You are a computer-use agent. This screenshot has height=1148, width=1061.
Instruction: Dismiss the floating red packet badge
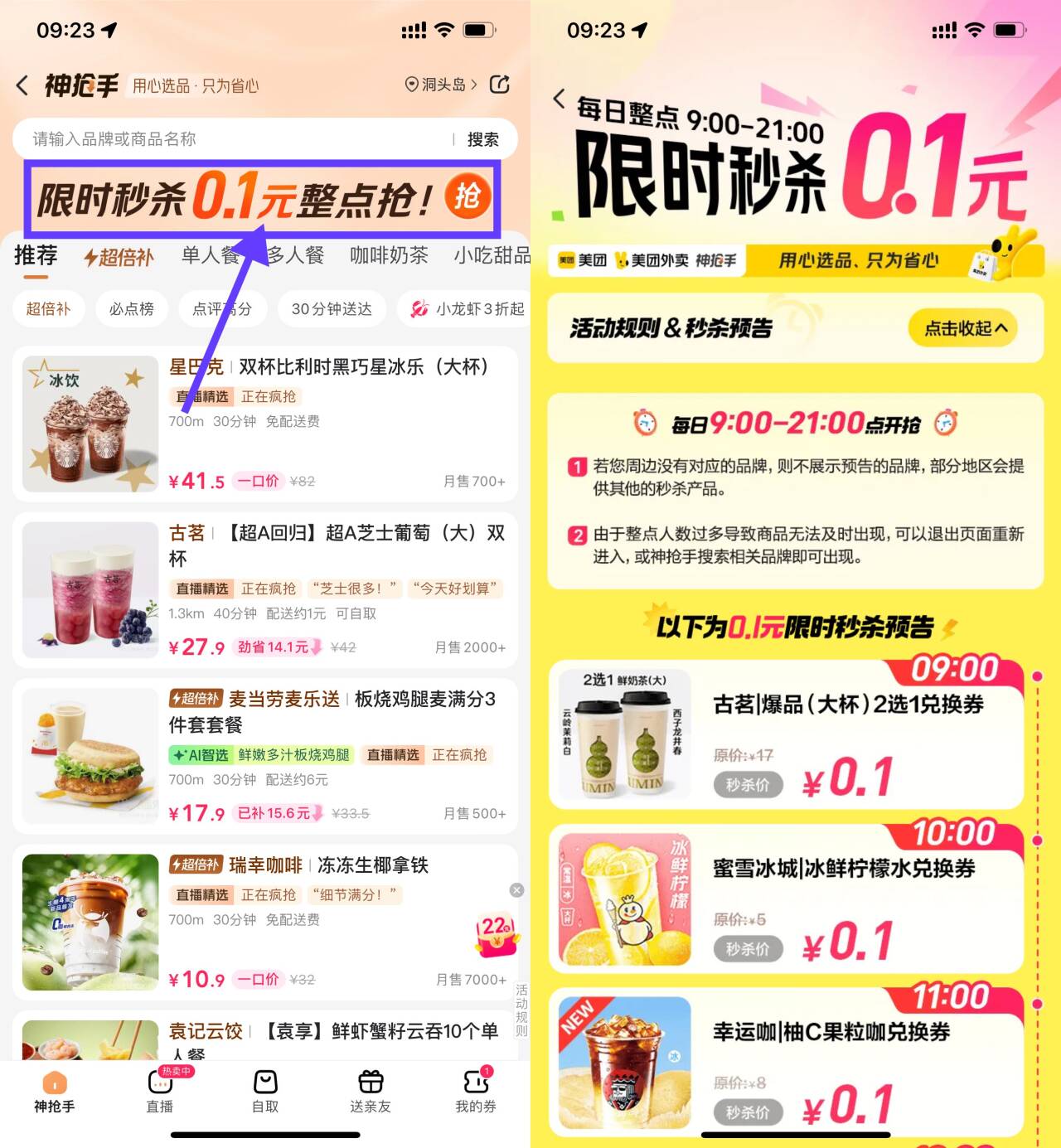click(516, 889)
